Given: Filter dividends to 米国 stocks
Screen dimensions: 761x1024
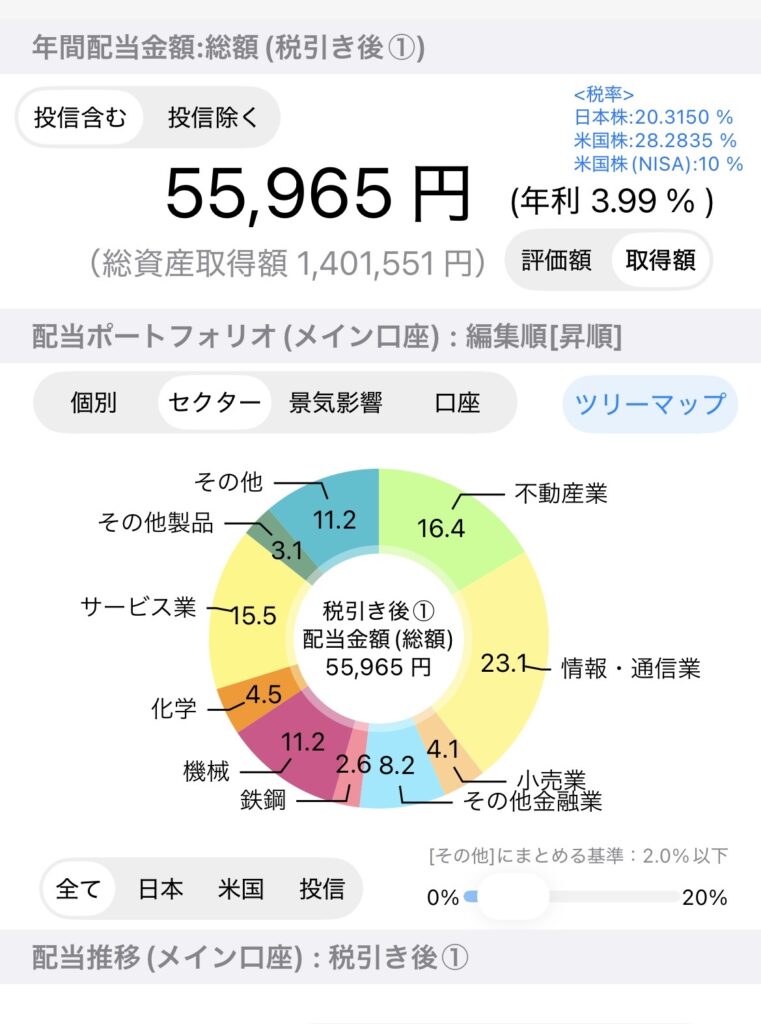Looking at the screenshot, I should point(240,888).
